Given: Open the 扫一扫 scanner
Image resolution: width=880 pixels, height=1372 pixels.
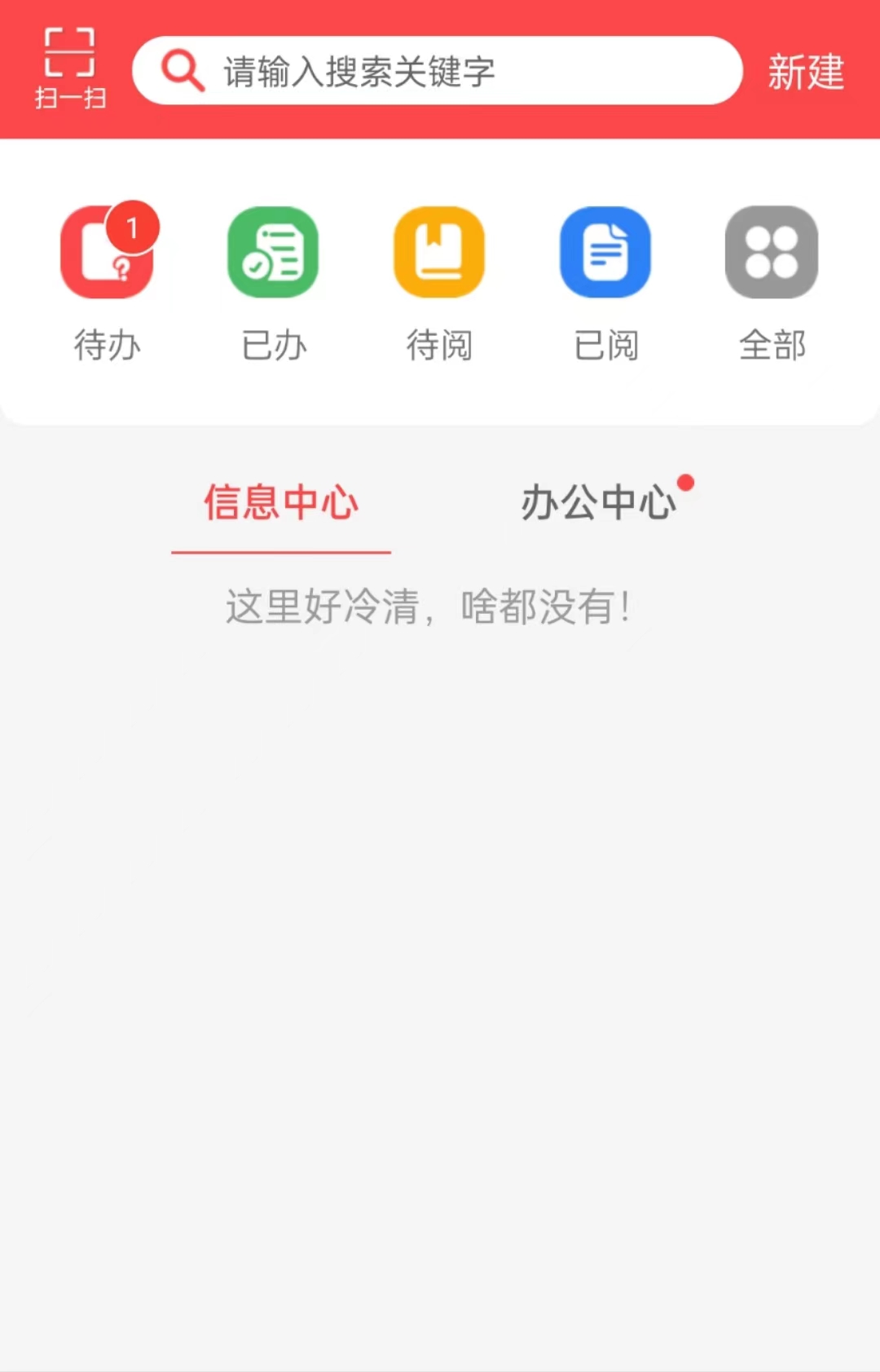Looking at the screenshot, I should [x=70, y=68].
